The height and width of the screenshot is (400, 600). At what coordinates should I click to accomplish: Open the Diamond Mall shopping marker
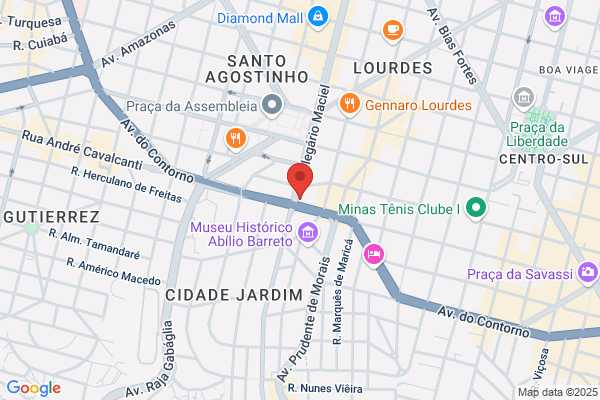[318, 18]
